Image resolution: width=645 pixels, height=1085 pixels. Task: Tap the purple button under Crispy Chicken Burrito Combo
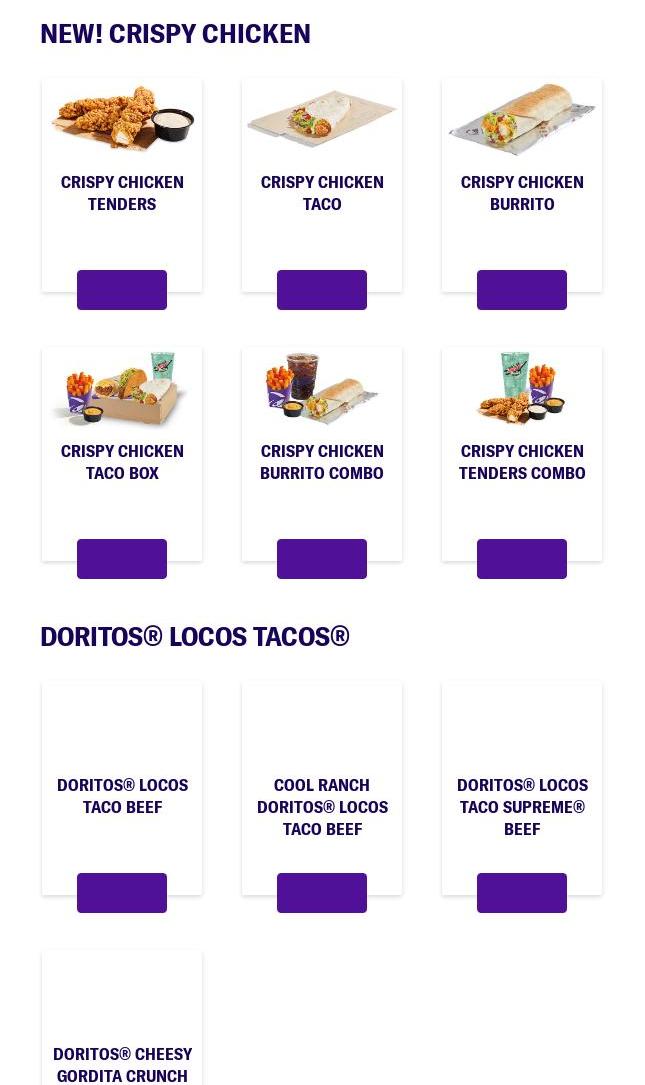click(322, 559)
